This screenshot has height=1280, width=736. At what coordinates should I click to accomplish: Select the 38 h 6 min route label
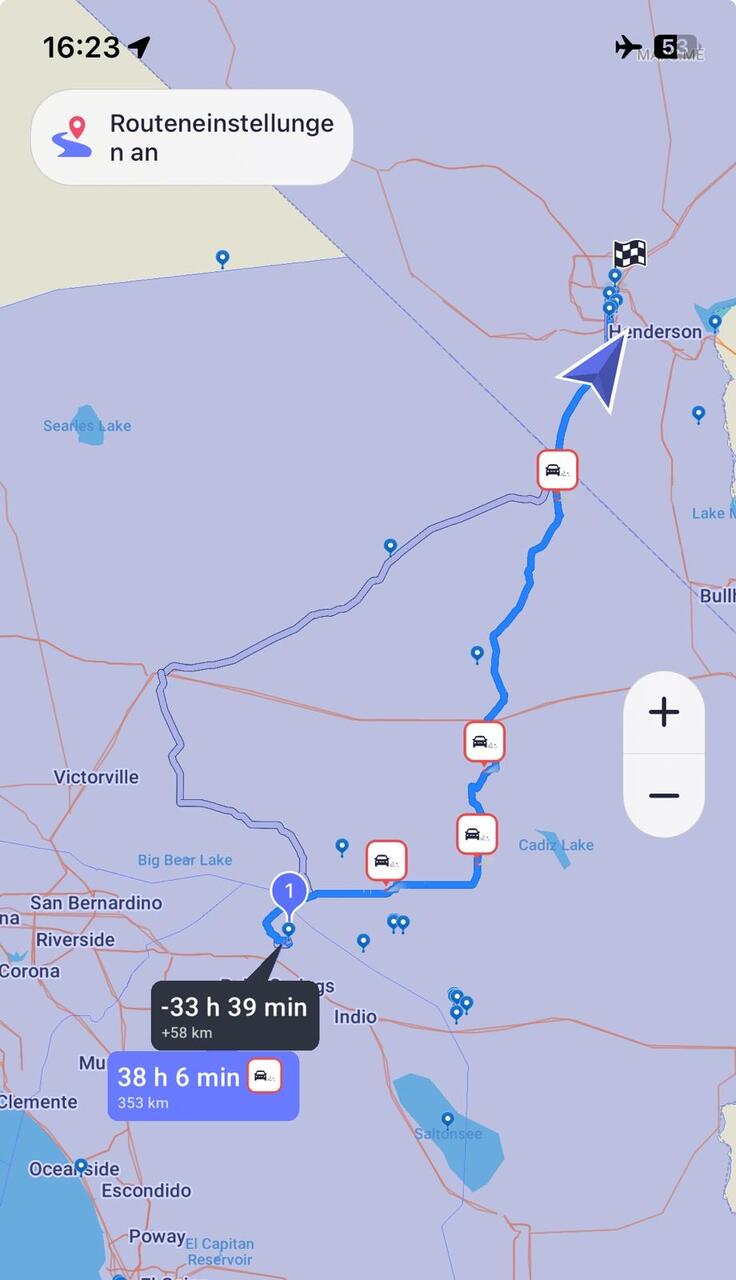click(203, 1086)
